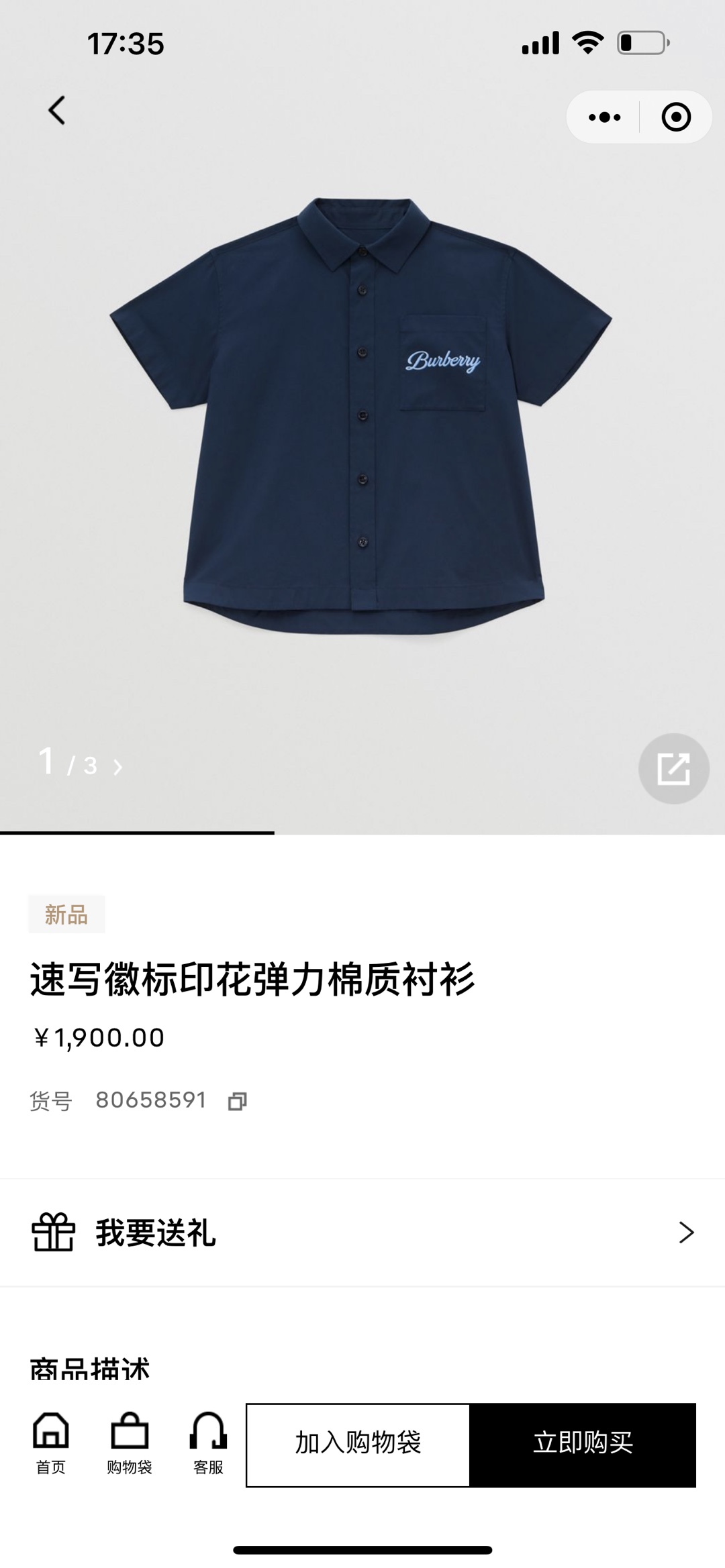Go to the next product image
This screenshot has width=725, height=1568.
tap(118, 767)
